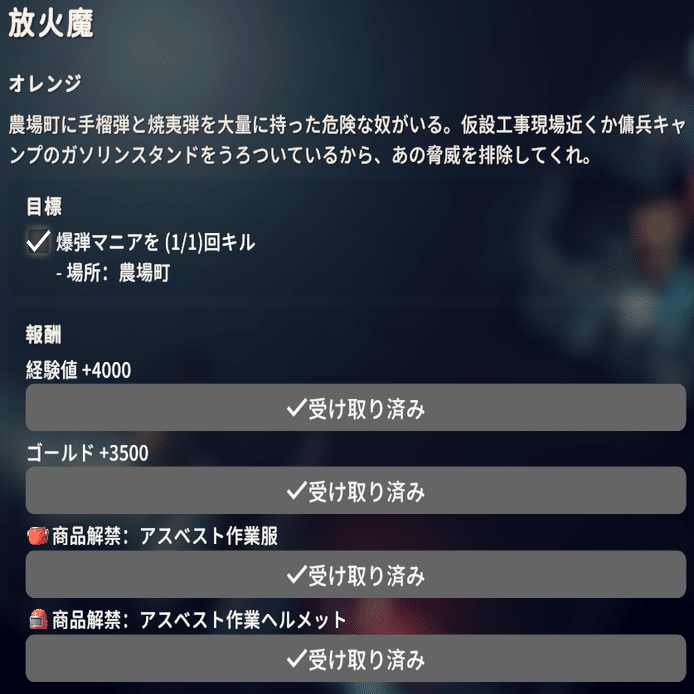Tap the claimed button under 経験値 +4000
This screenshot has height=694, width=694.
tap(355, 408)
